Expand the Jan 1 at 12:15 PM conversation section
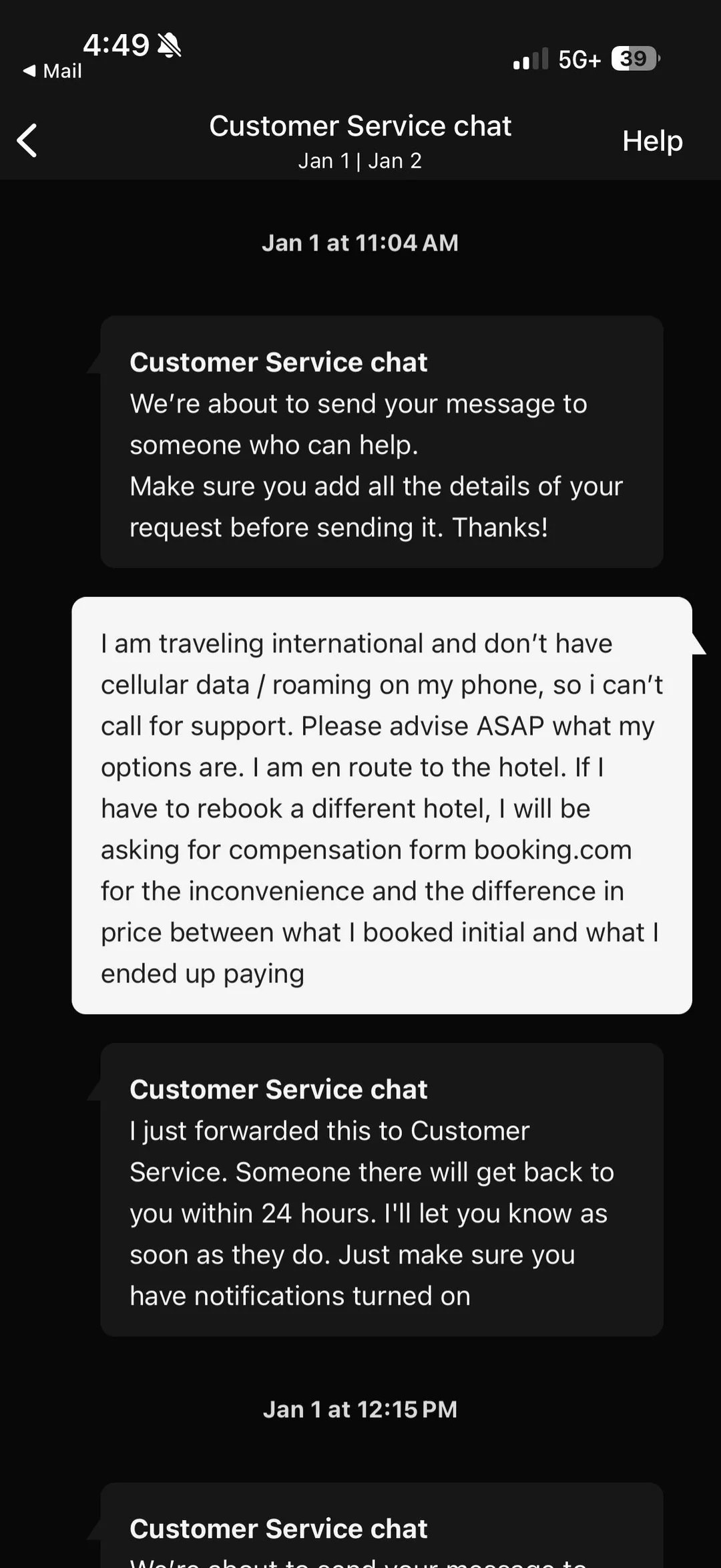Screen dimensions: 721x1568 pyautogui.click(x=360, y=1409)
